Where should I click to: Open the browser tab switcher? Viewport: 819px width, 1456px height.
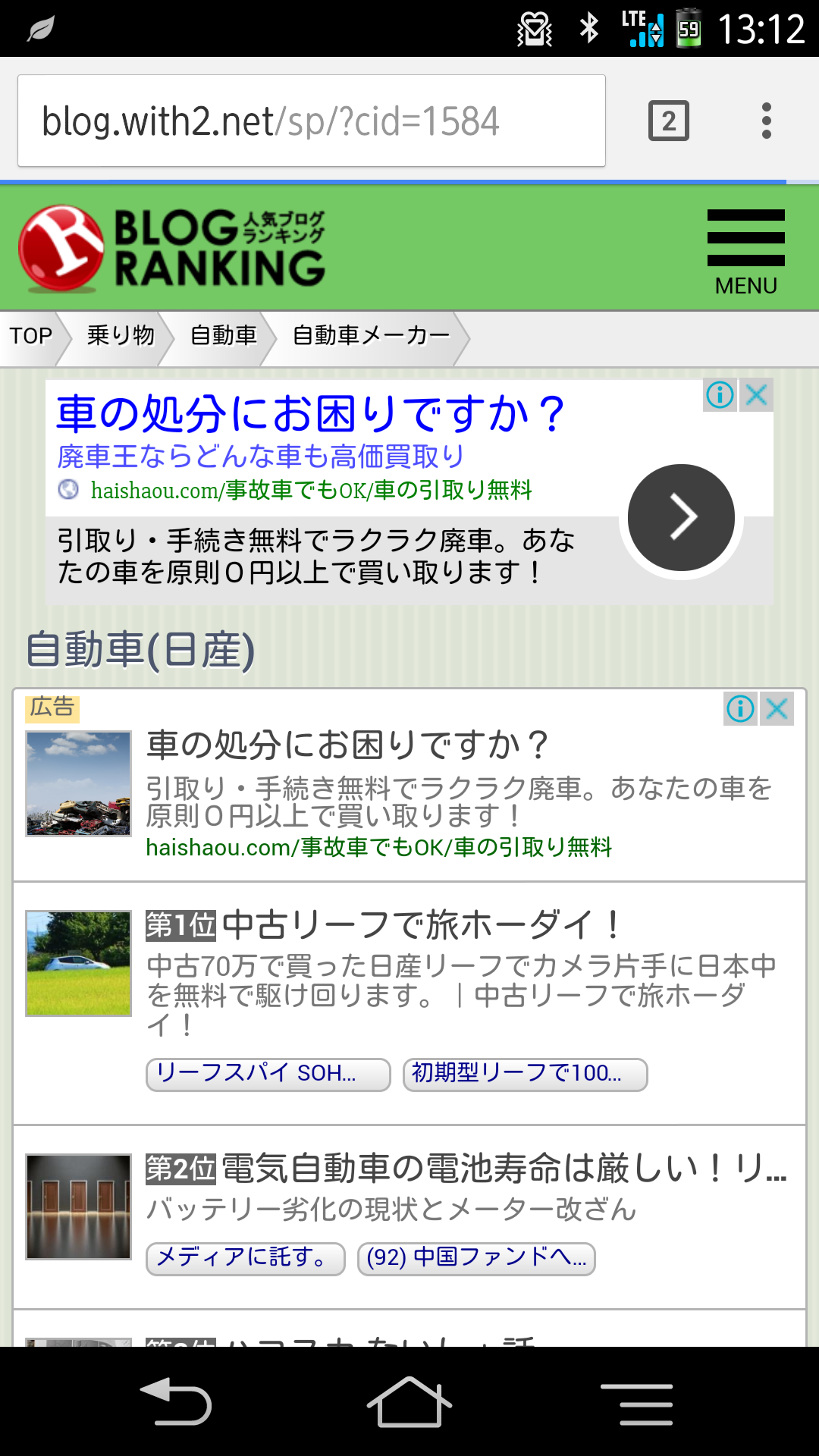[x=668, y=121]
